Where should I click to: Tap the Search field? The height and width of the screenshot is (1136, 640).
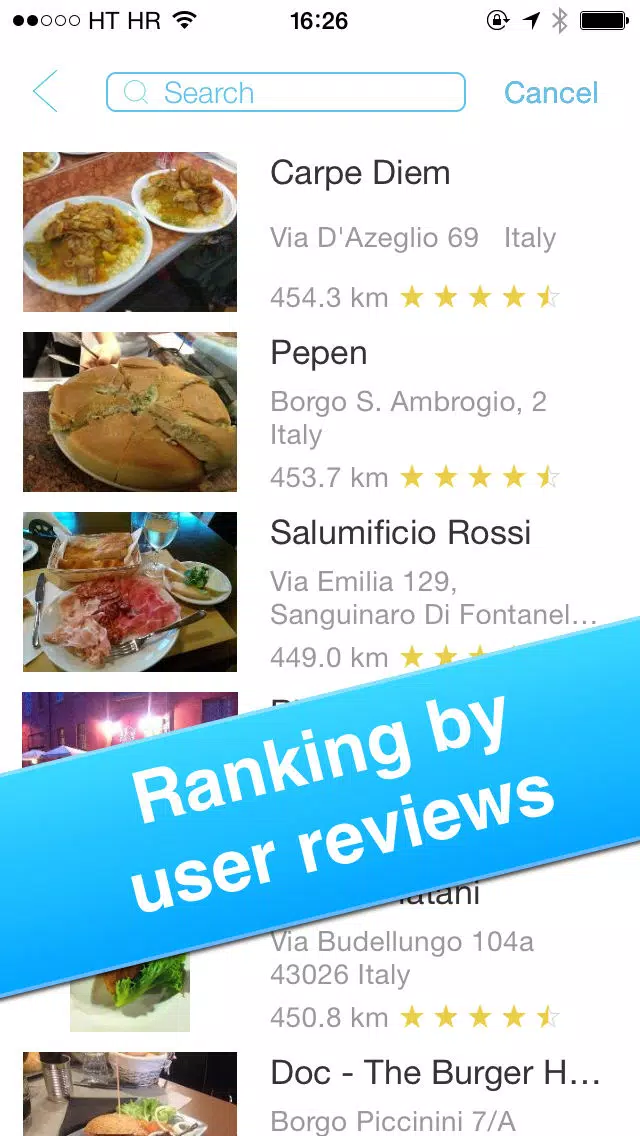286,92
